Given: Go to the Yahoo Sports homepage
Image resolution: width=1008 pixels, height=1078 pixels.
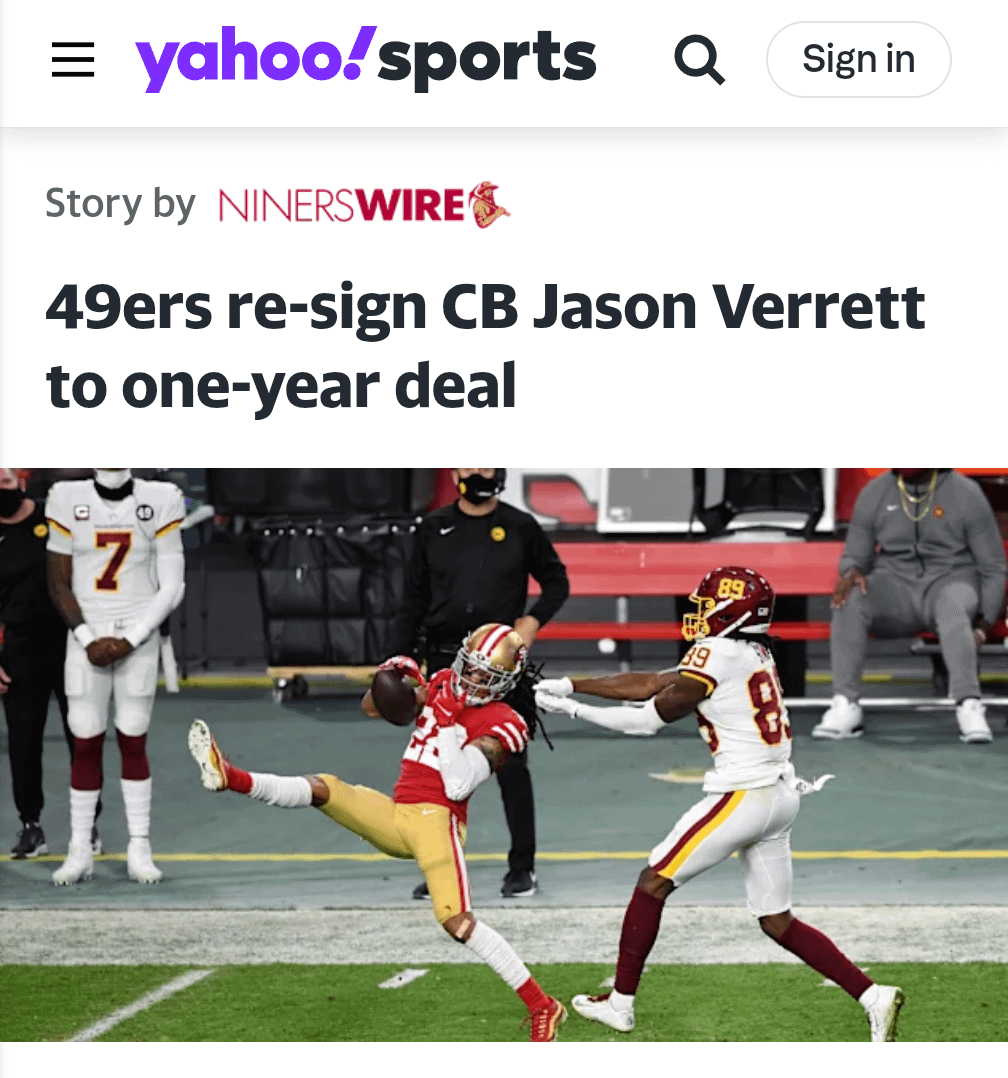Looking at the screenshot, I should (x=365, y=59).
